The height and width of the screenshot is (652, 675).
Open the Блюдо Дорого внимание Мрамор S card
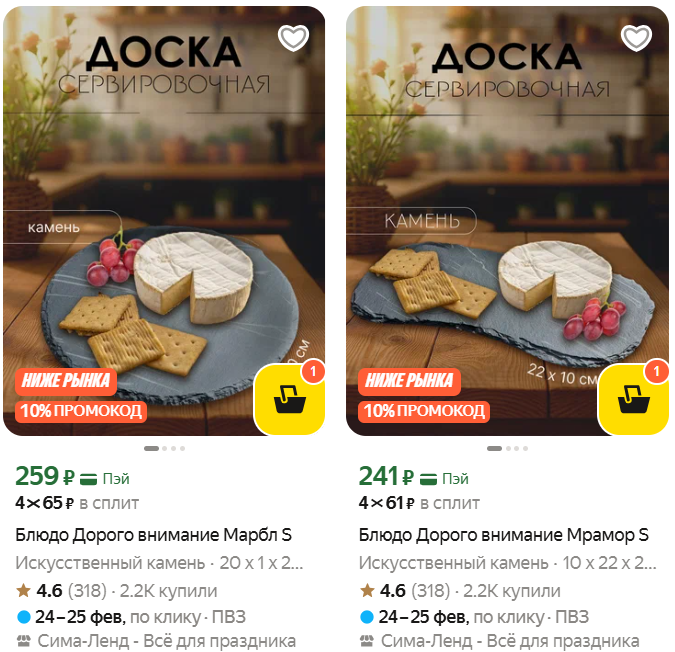click(x=503, y=535)
